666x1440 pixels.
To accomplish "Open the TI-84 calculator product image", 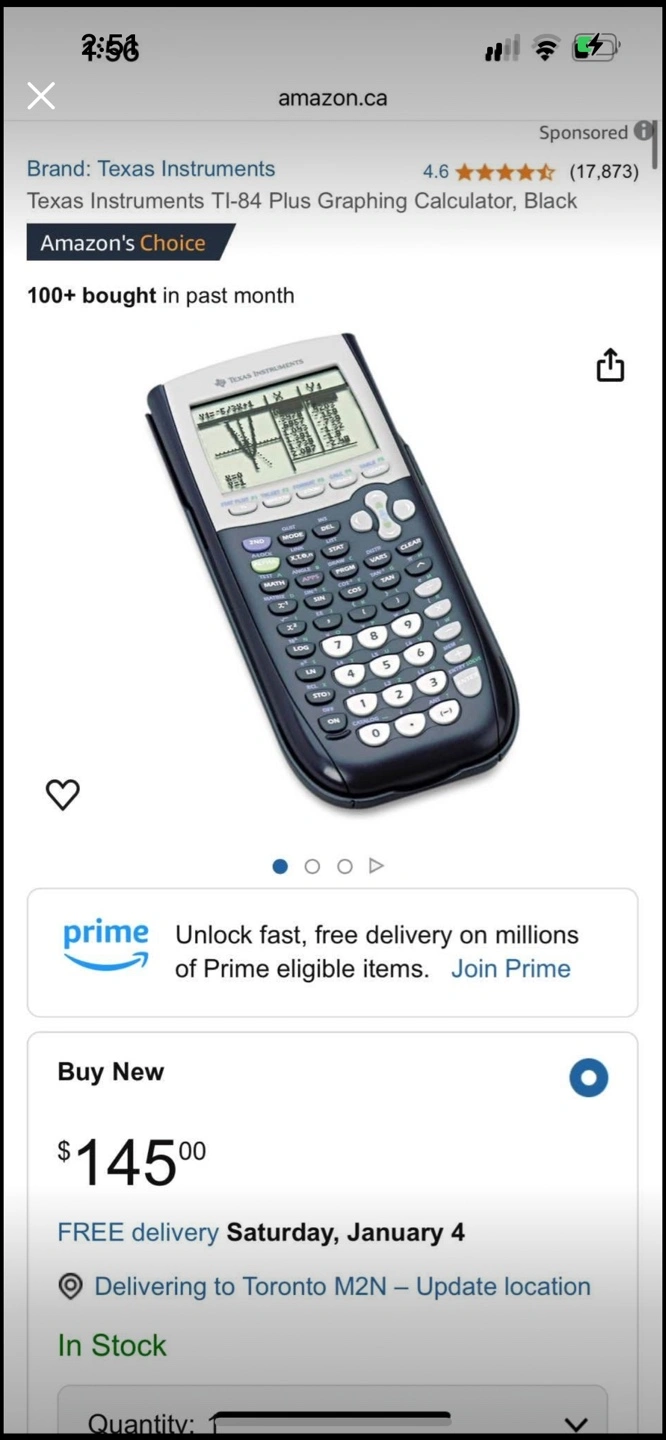I will [333, 570].
